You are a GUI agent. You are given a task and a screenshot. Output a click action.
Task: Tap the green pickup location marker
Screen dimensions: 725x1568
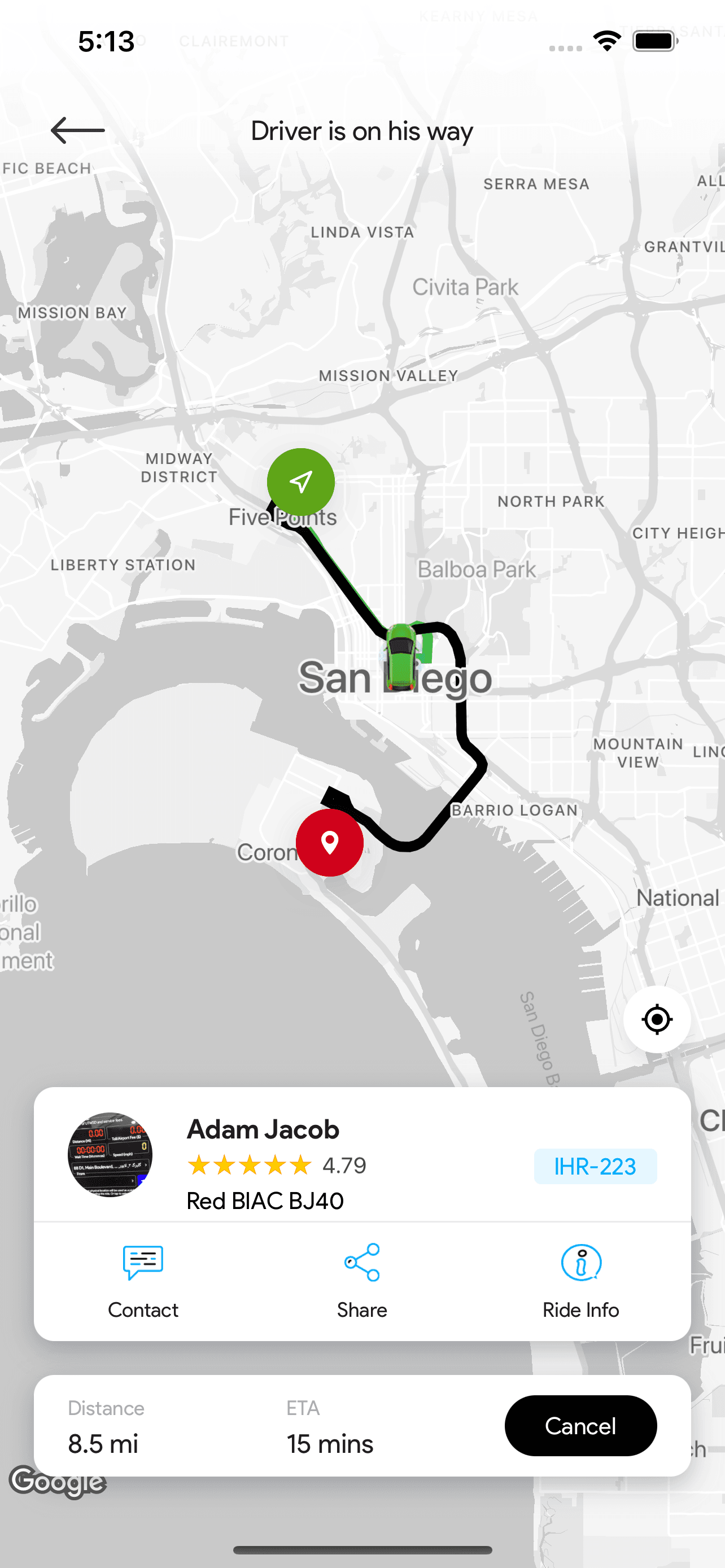click(x=301, y=482)
